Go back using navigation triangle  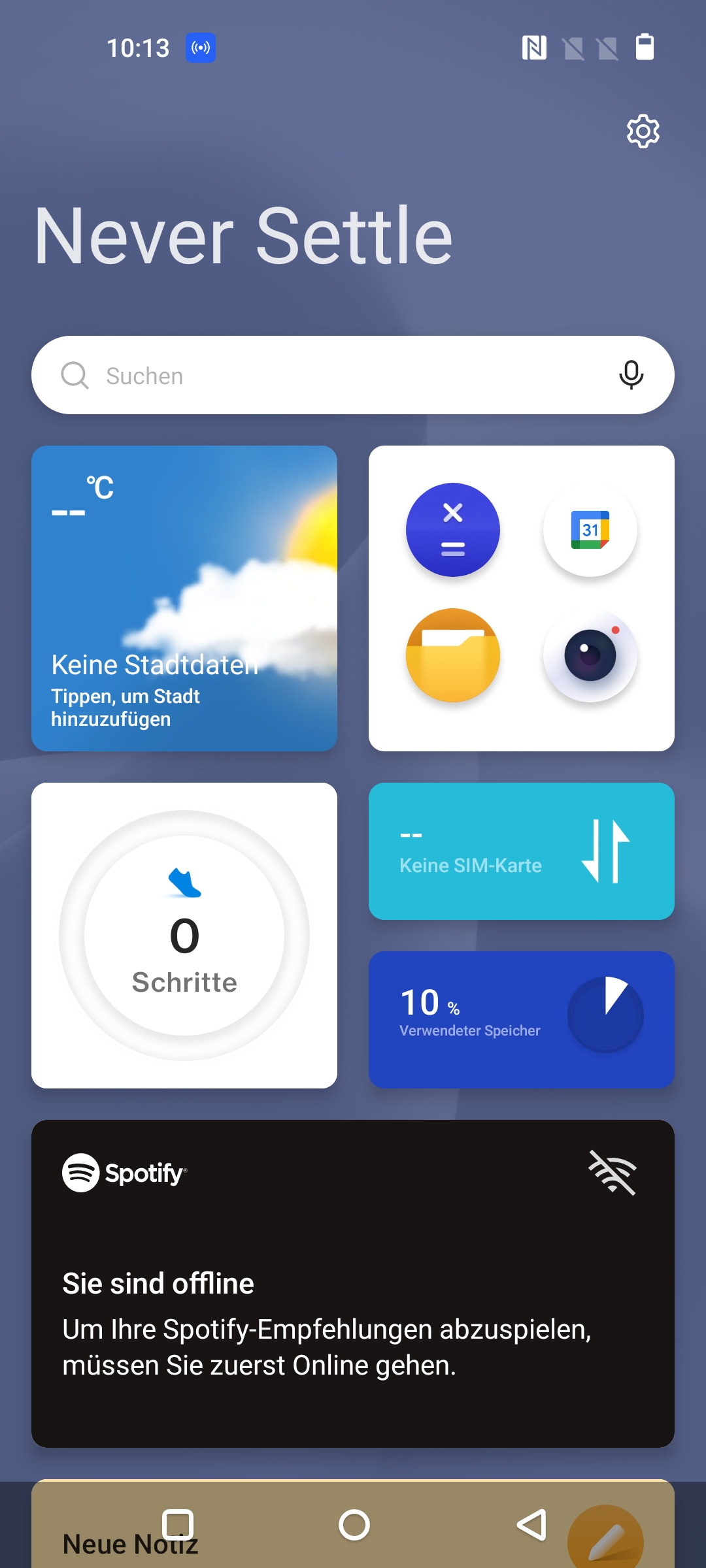tap(531, 1526)
